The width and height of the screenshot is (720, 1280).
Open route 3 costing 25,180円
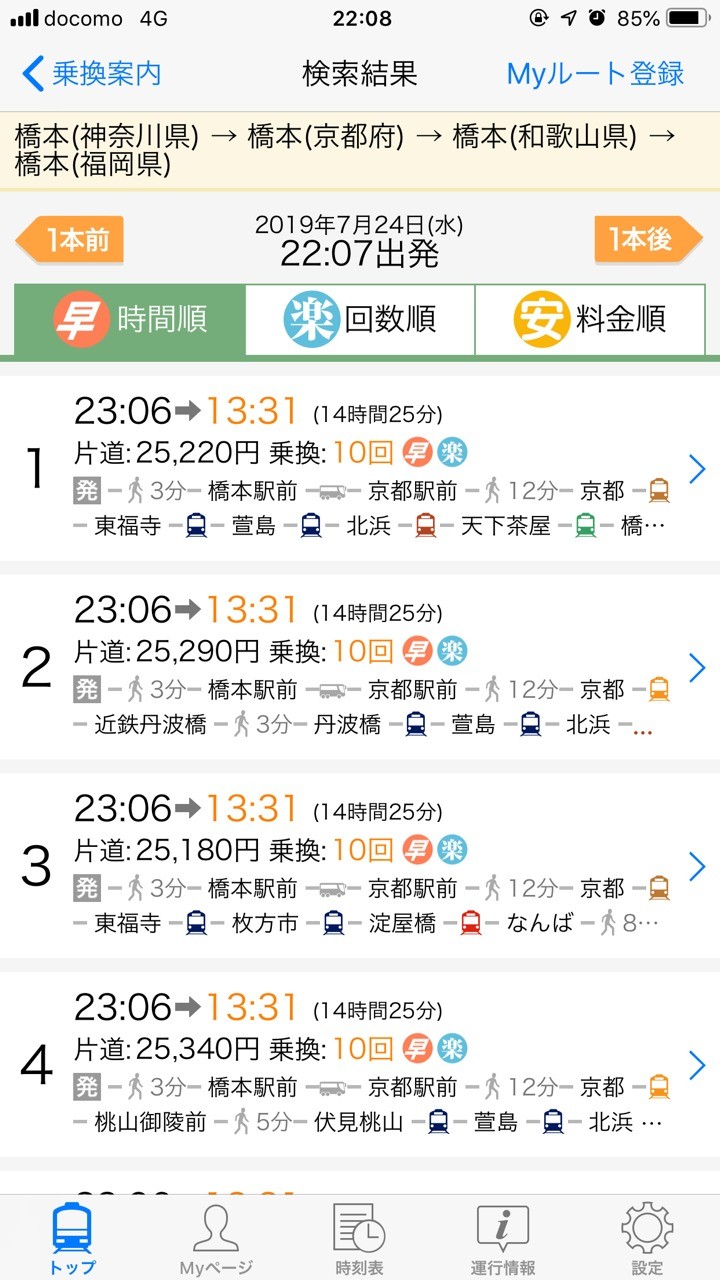(x=360, y=865)
